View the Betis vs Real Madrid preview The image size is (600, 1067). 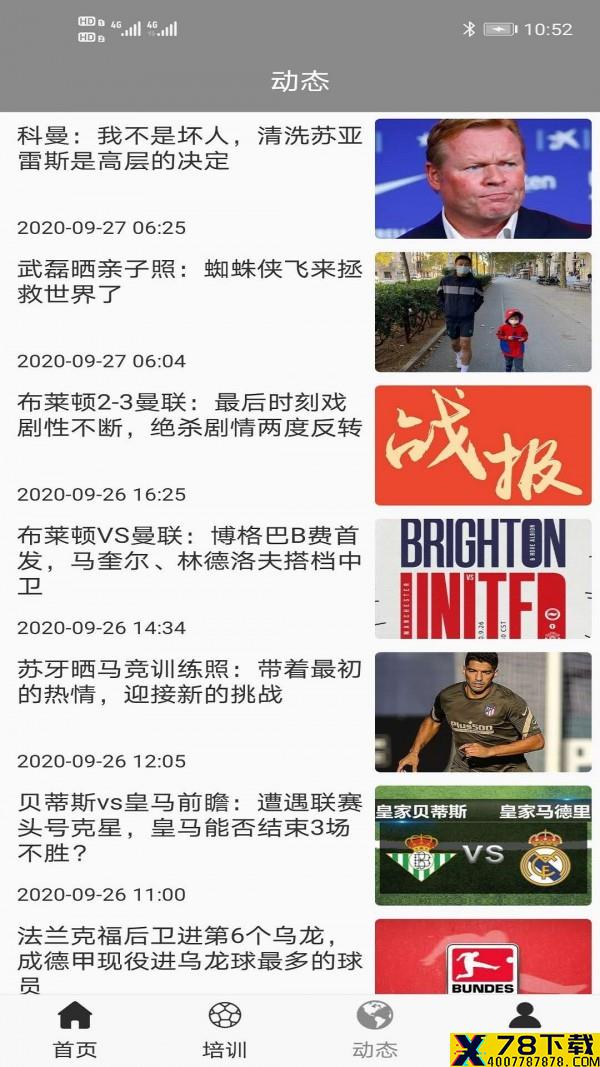coord(300,845)
